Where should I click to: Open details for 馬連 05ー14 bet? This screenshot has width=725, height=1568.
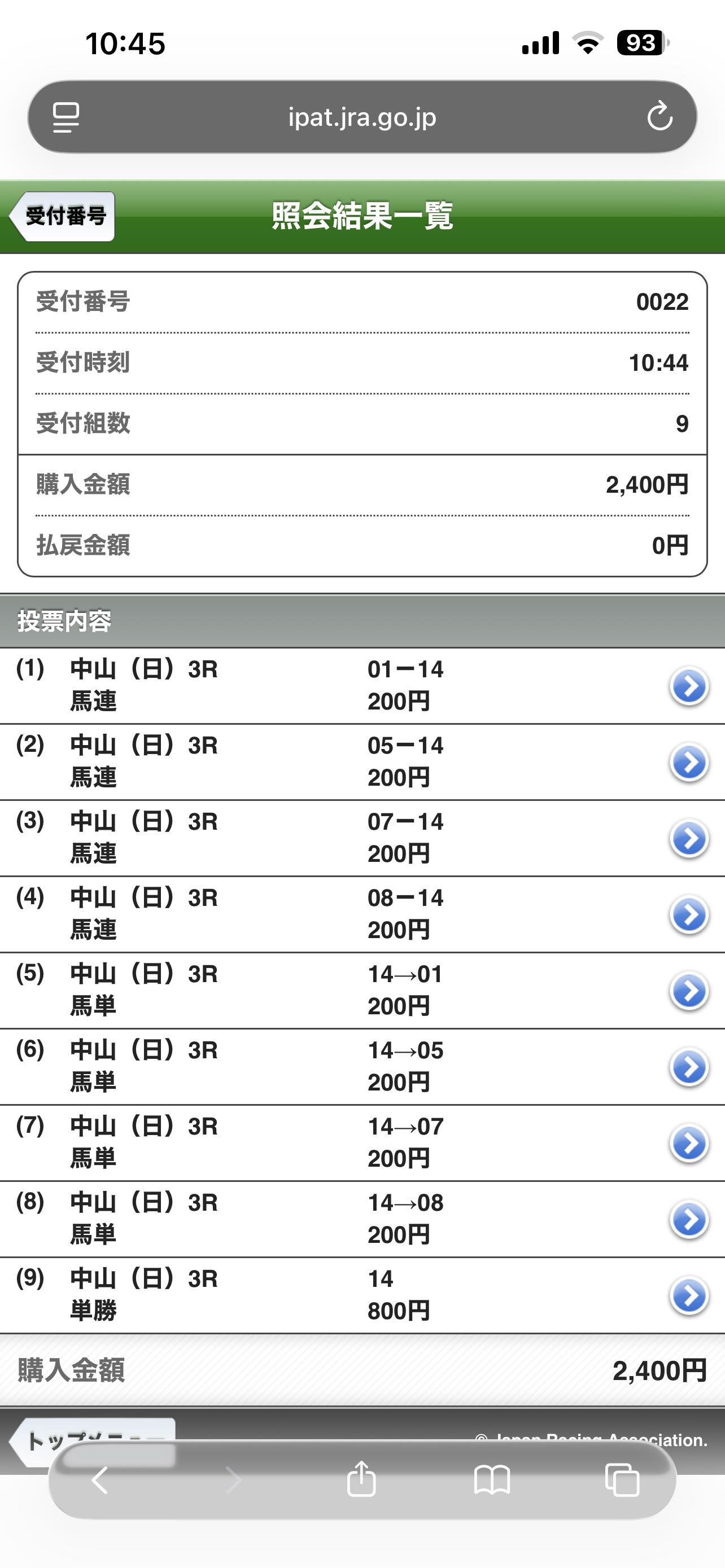[688, 763]
